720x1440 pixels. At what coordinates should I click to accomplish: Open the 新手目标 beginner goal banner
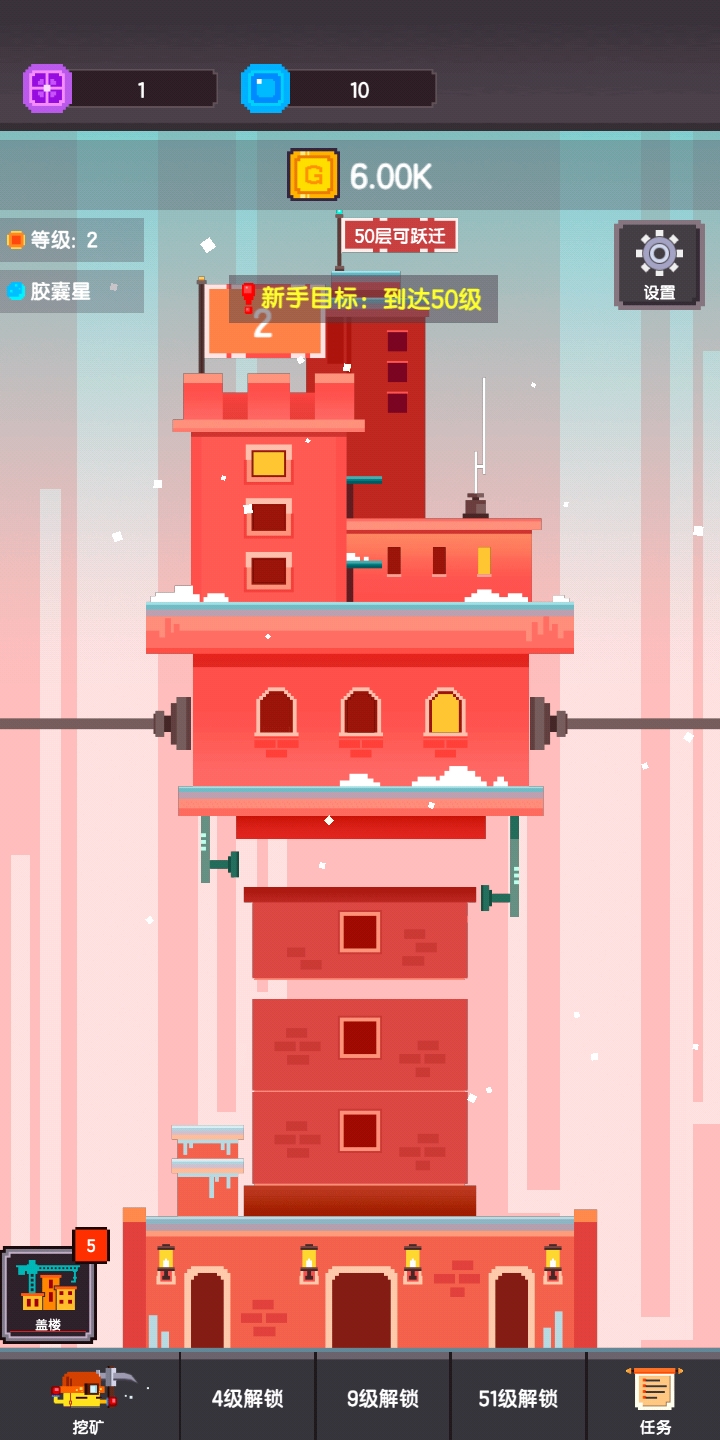[x=363, y=299]
